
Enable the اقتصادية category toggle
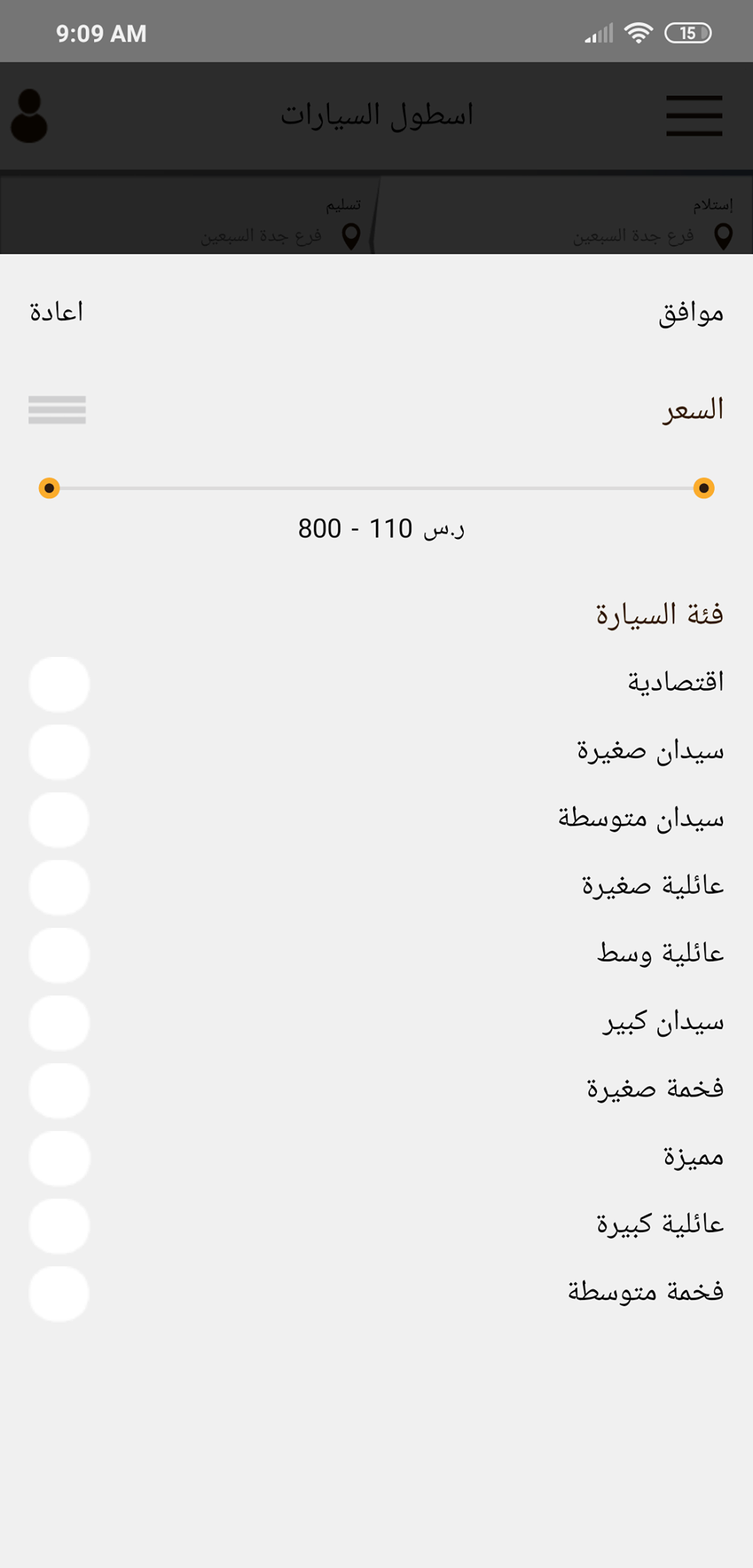point(59,684)
